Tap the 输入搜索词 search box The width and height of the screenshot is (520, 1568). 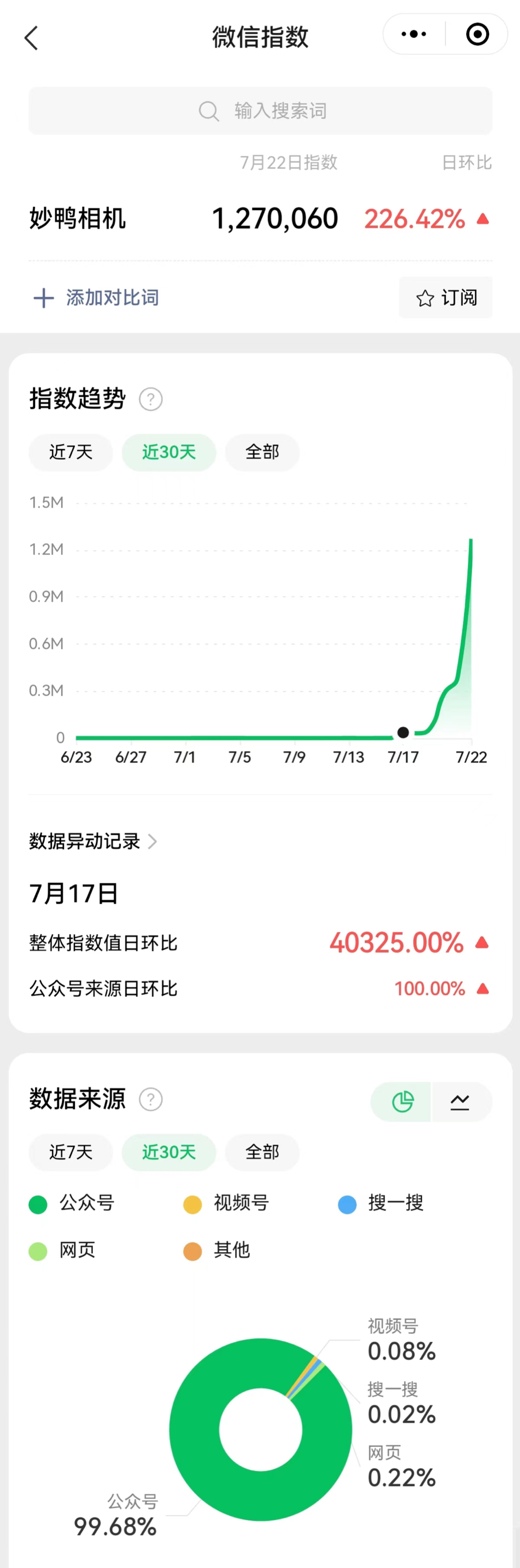coord(260,111)
